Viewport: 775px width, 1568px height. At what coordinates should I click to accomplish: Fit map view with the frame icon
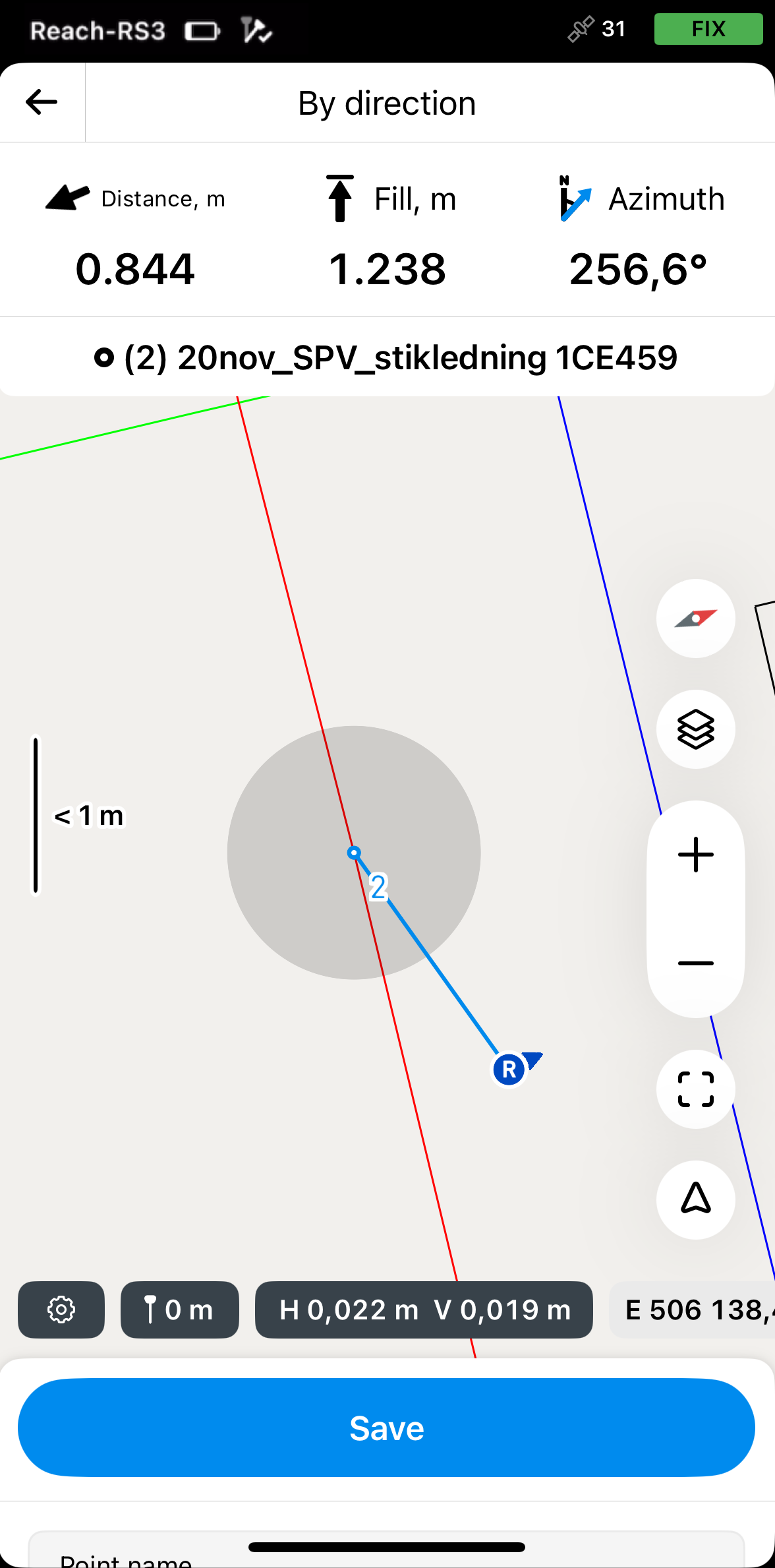tap(695, 1089)
